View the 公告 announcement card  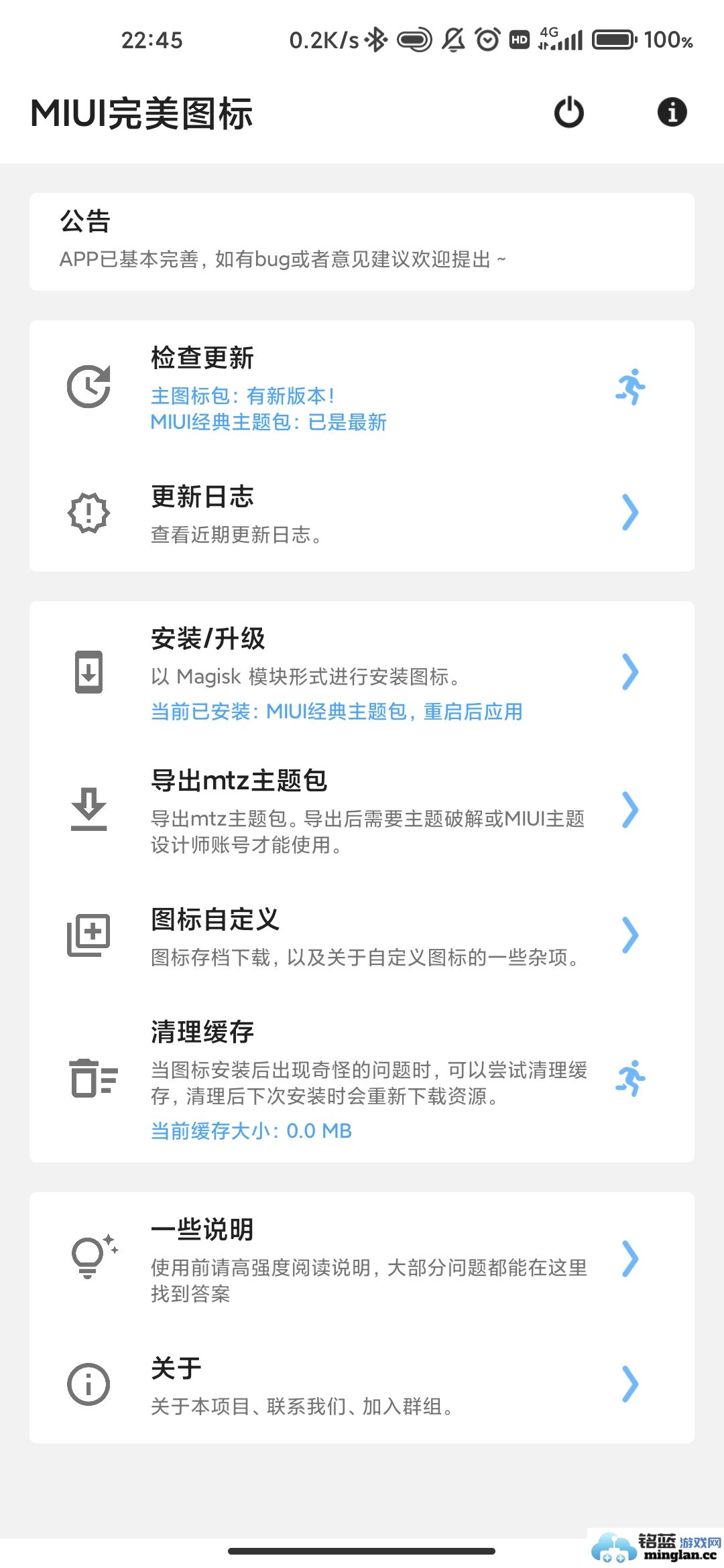pyautogui.click(x=362, y=242)
